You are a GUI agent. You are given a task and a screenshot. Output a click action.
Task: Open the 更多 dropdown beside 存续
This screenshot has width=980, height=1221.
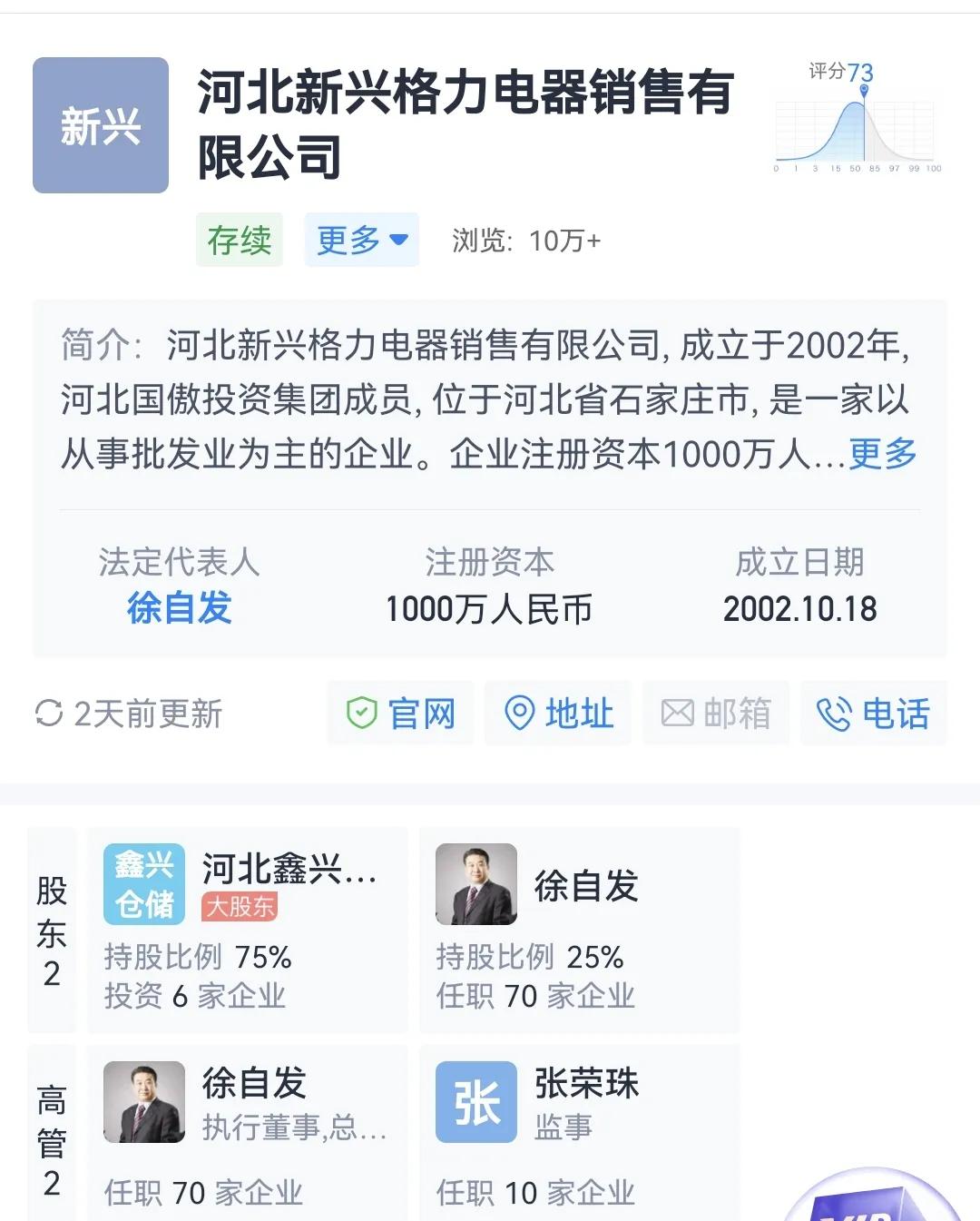361,240
